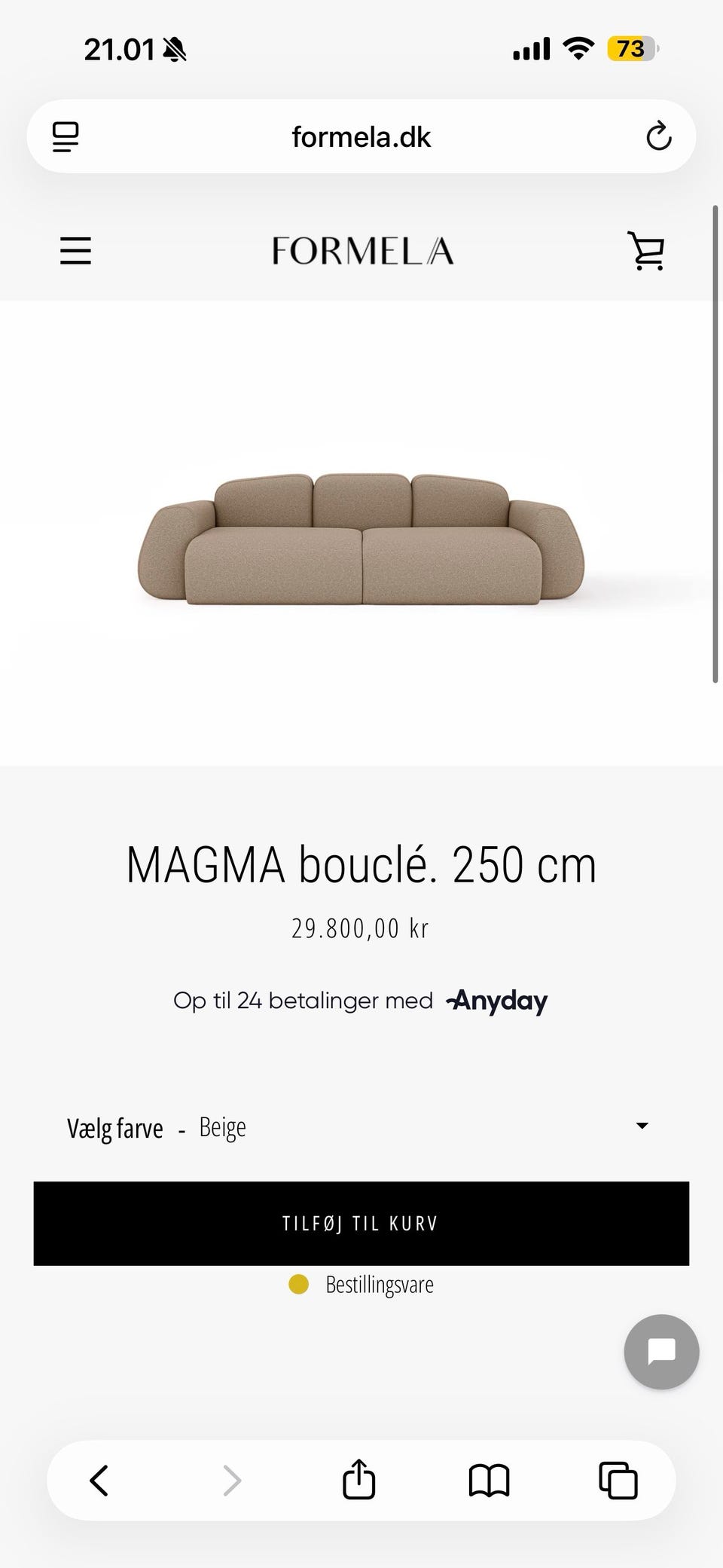Open the hamburger menu

[x=75, y=251]
